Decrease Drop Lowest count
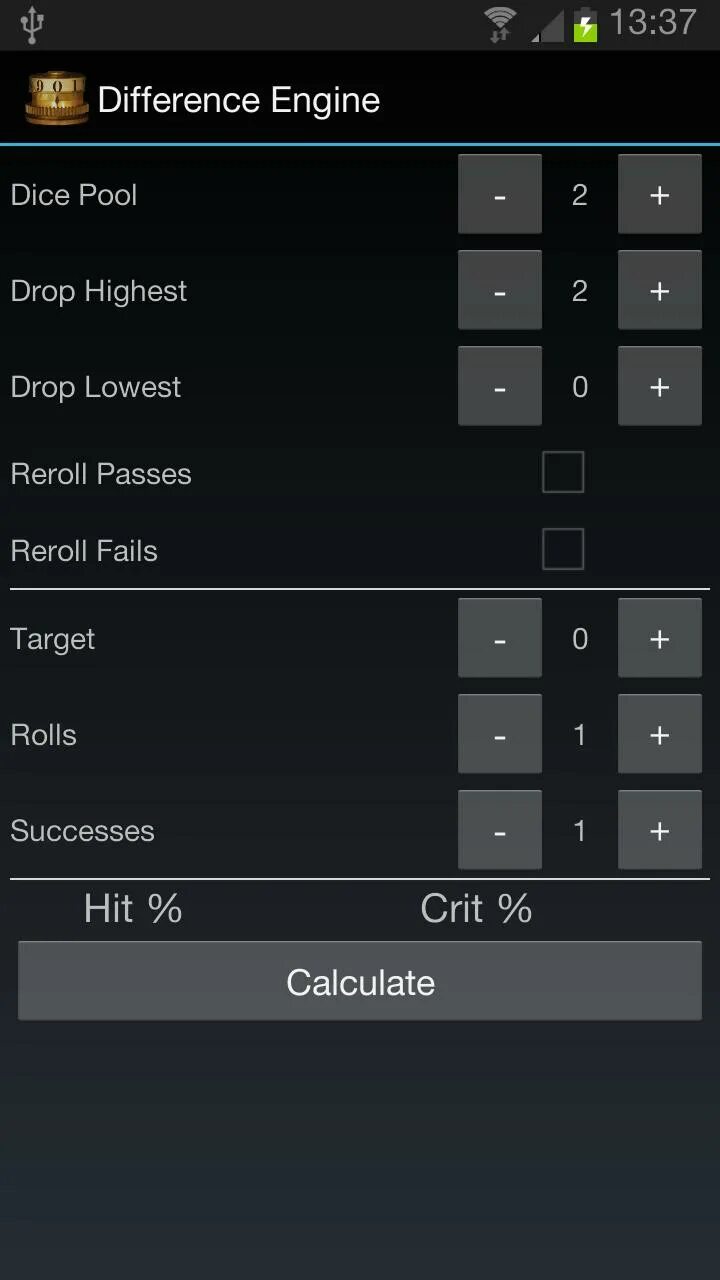This screenshot has width=720, height=1280. [500, 386]
